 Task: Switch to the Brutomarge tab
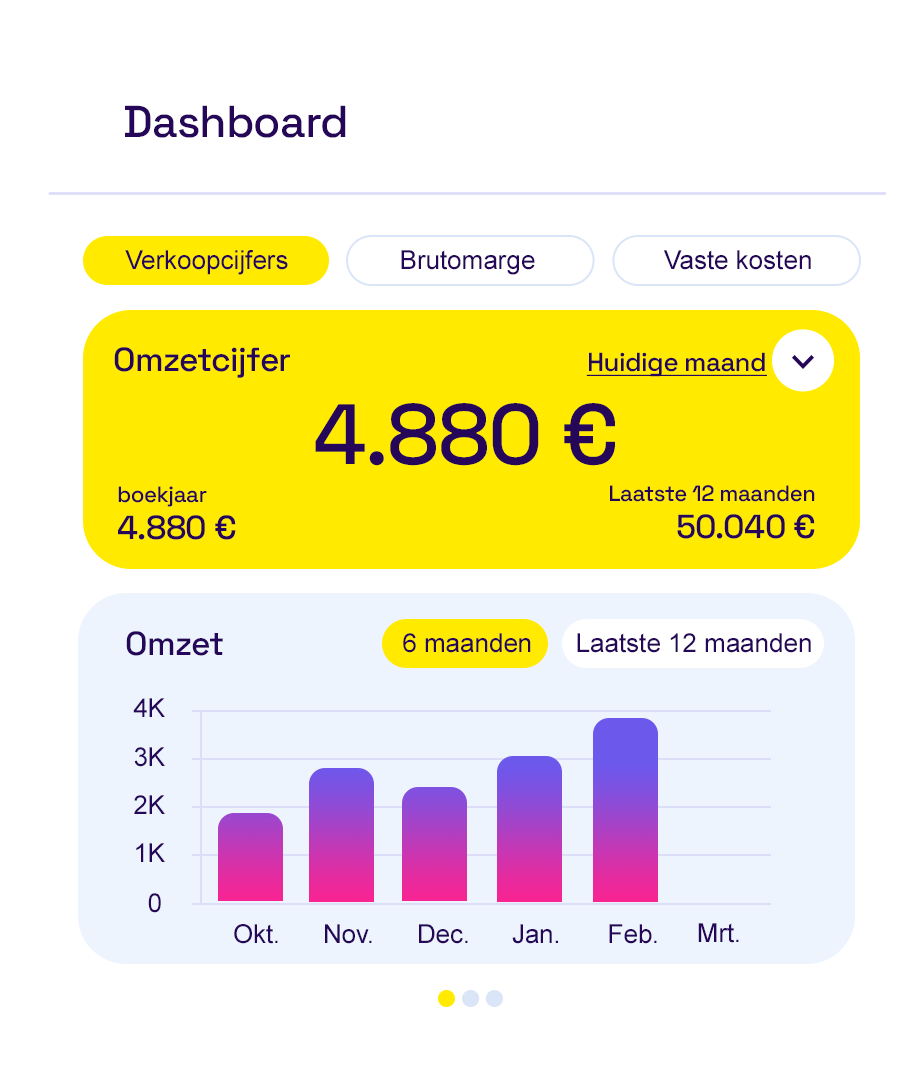(x=469, y=261)
